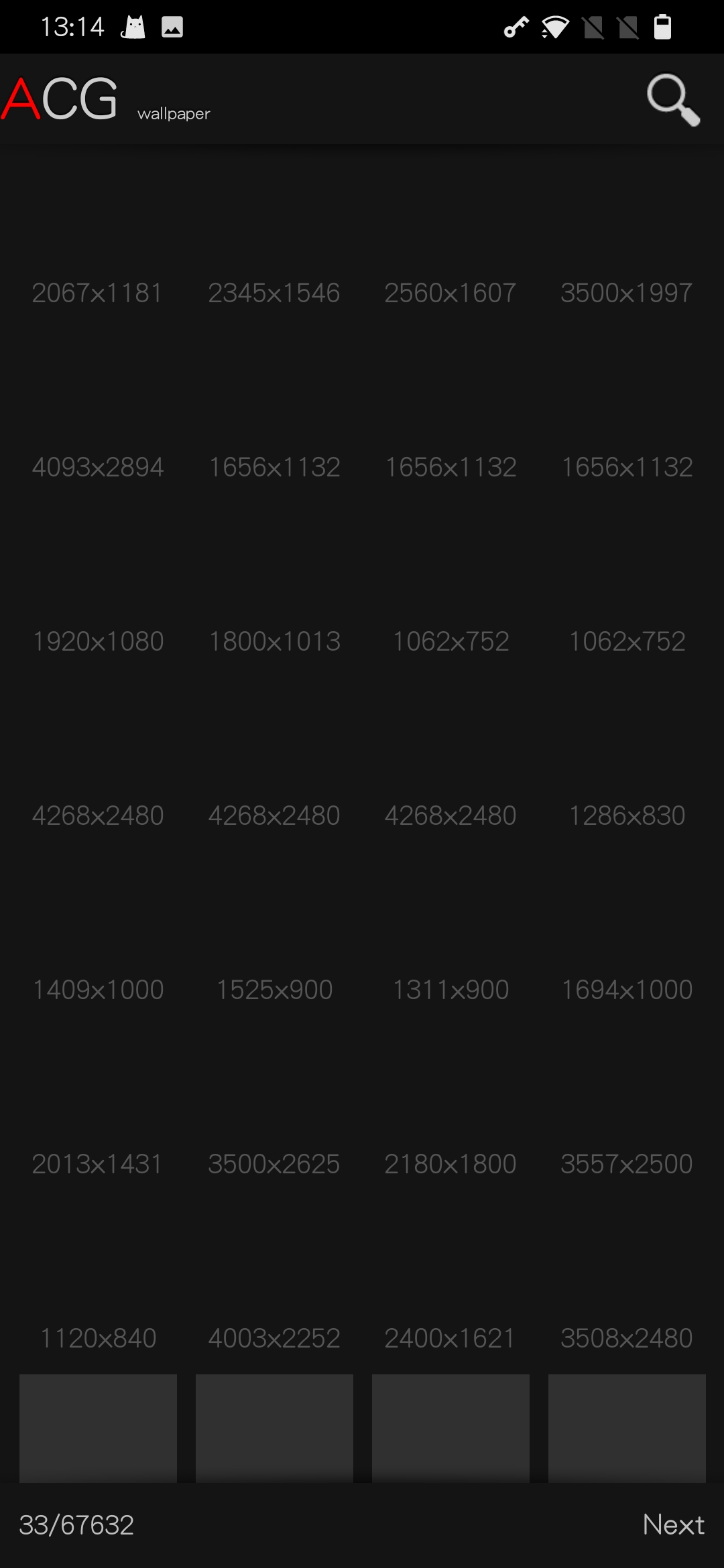
Task: View the 1525x900 wallpaper
Action: (x=274, y=990)
